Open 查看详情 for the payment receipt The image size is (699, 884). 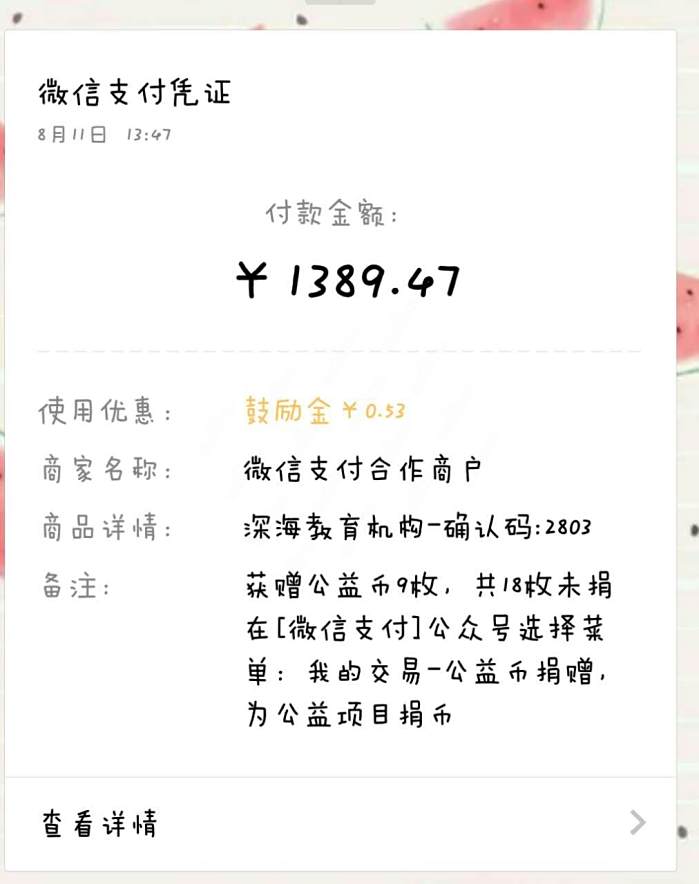340,824
